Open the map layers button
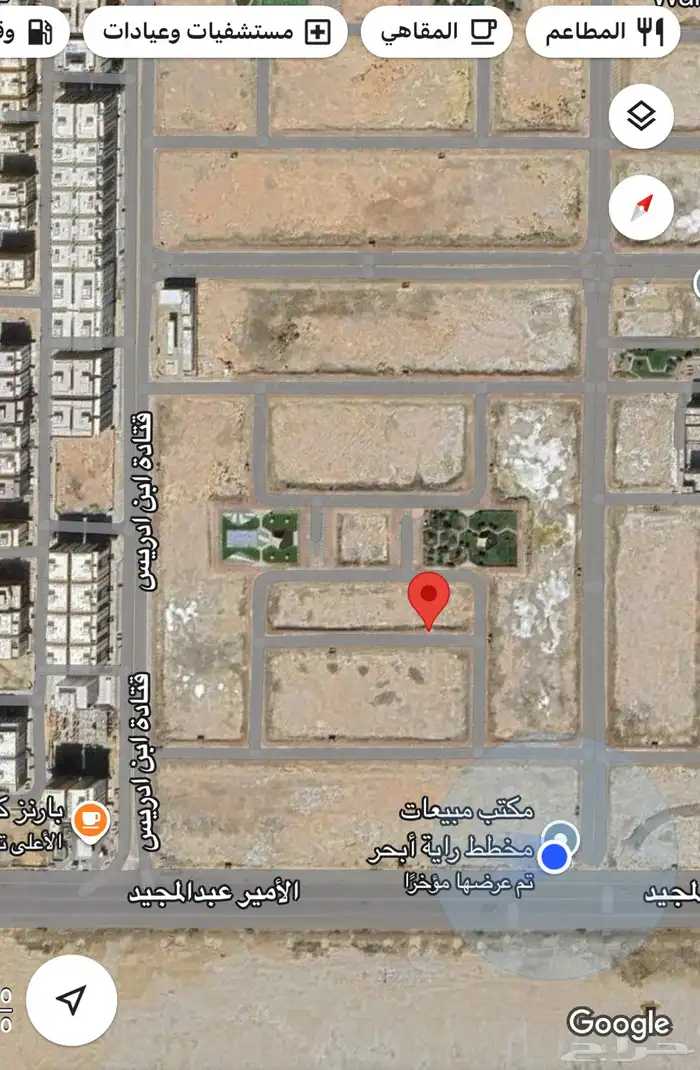700x1070 pixels. pos(641,117)
